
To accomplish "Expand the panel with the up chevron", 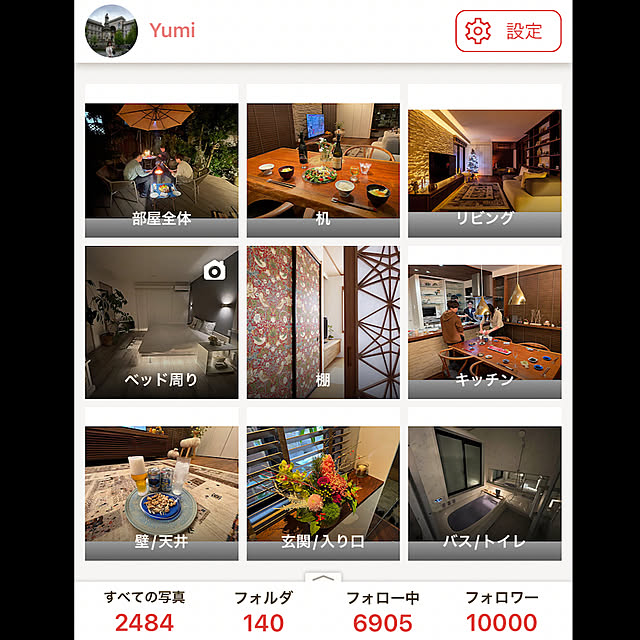I will [323, 578].
